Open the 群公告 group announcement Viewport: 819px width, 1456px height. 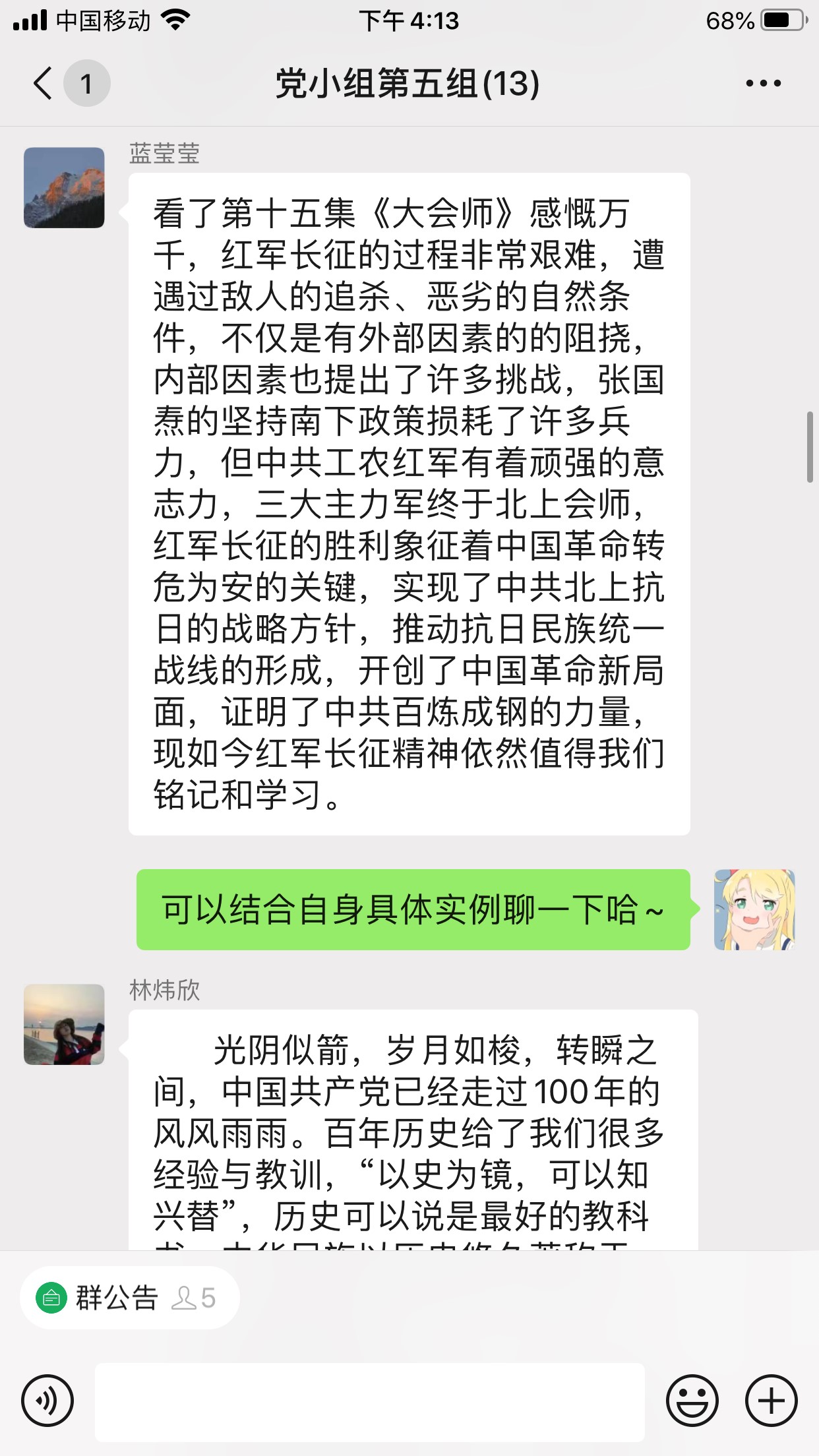(129, 1298)
